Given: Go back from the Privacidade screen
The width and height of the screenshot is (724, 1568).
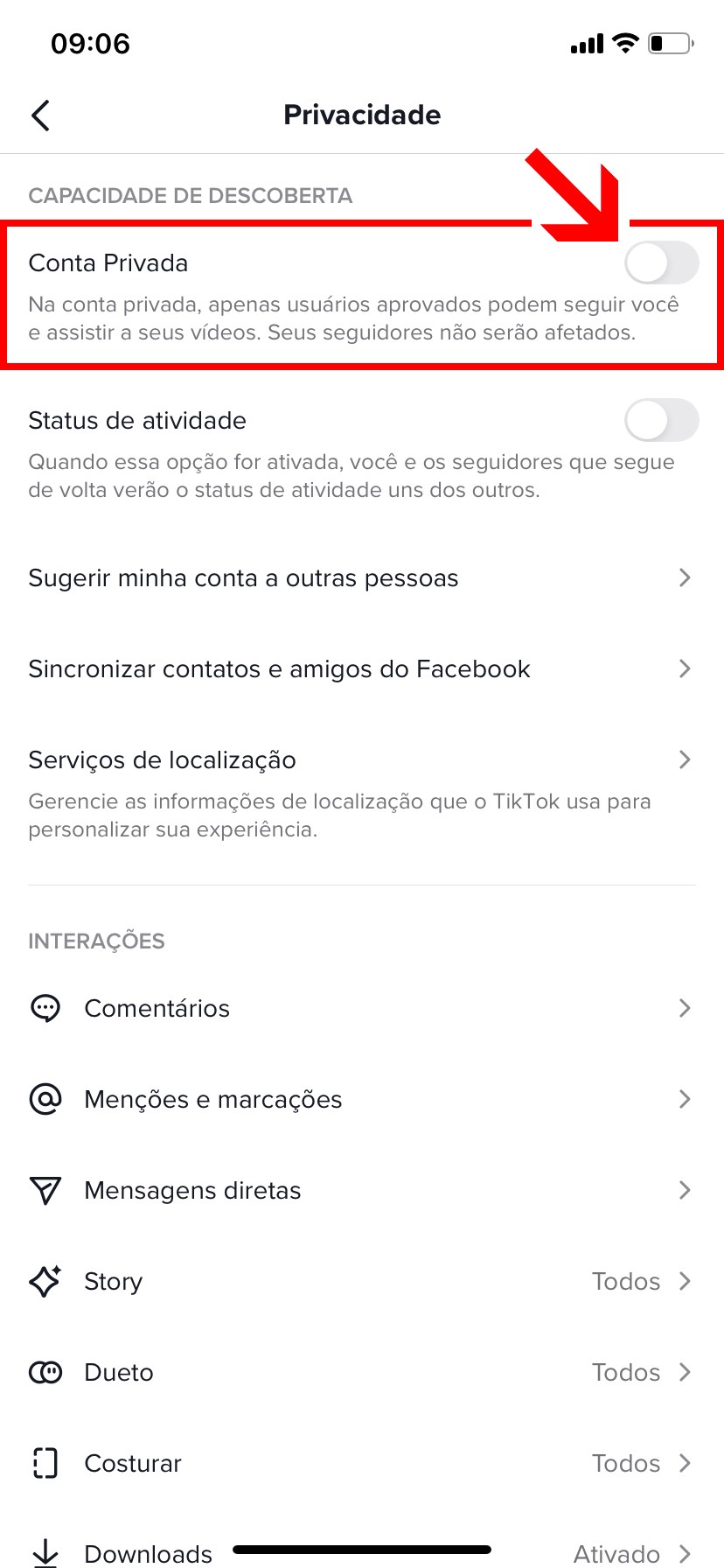Looking at the screenshot, I should coord(40,115).
